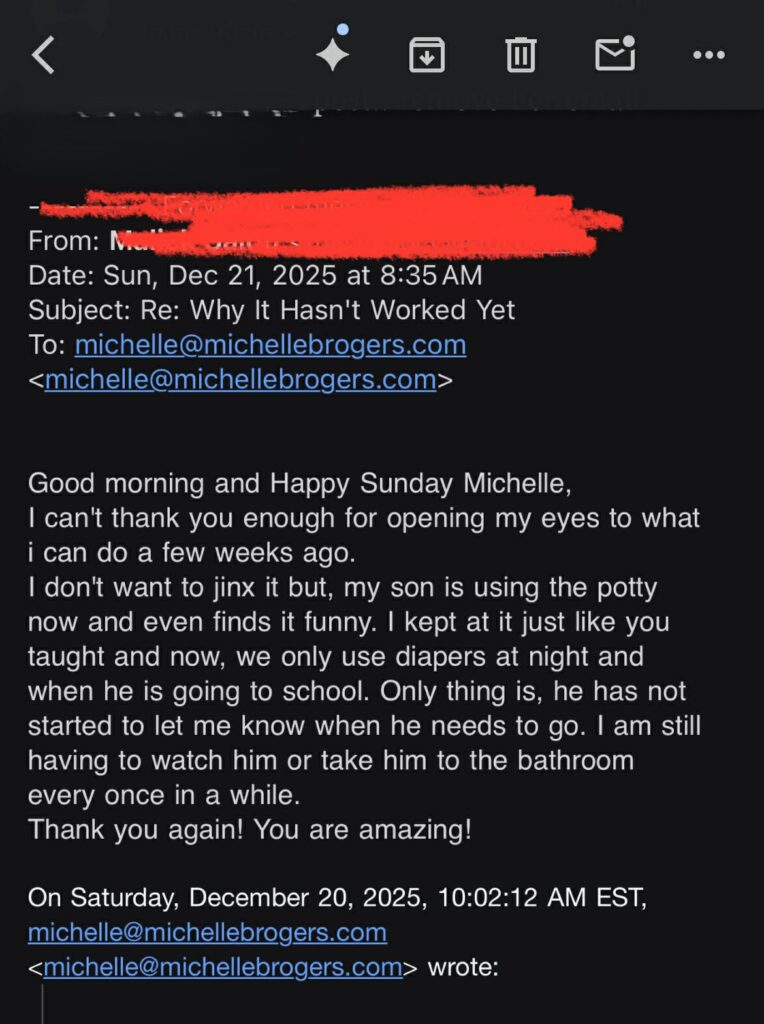Open the Gemini sparkle summarize icon
Viewport: 764px width, 1024px height.
pyautogui.click(x=333, y=56)
